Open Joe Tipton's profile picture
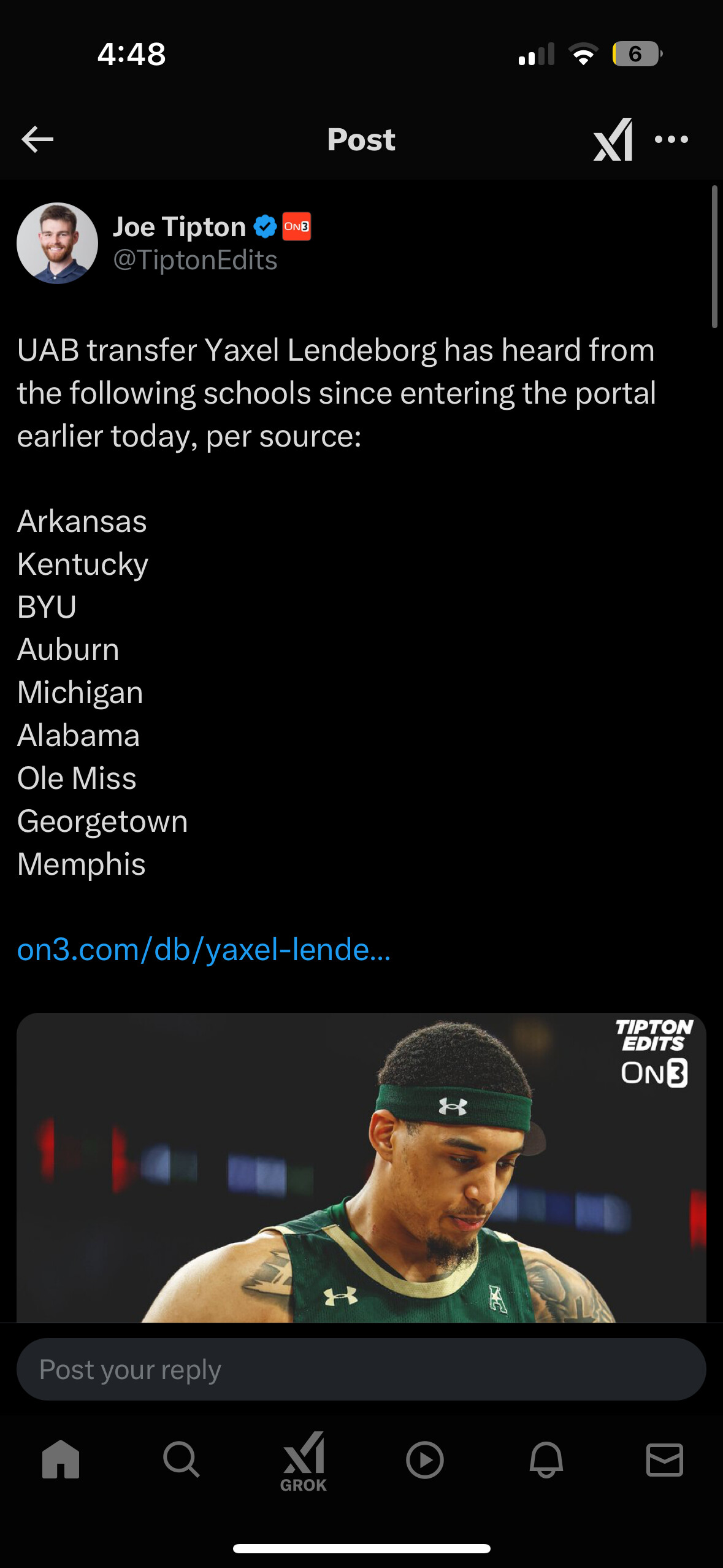The width and height of the screenshot is (723, 1568). (57, 244)
